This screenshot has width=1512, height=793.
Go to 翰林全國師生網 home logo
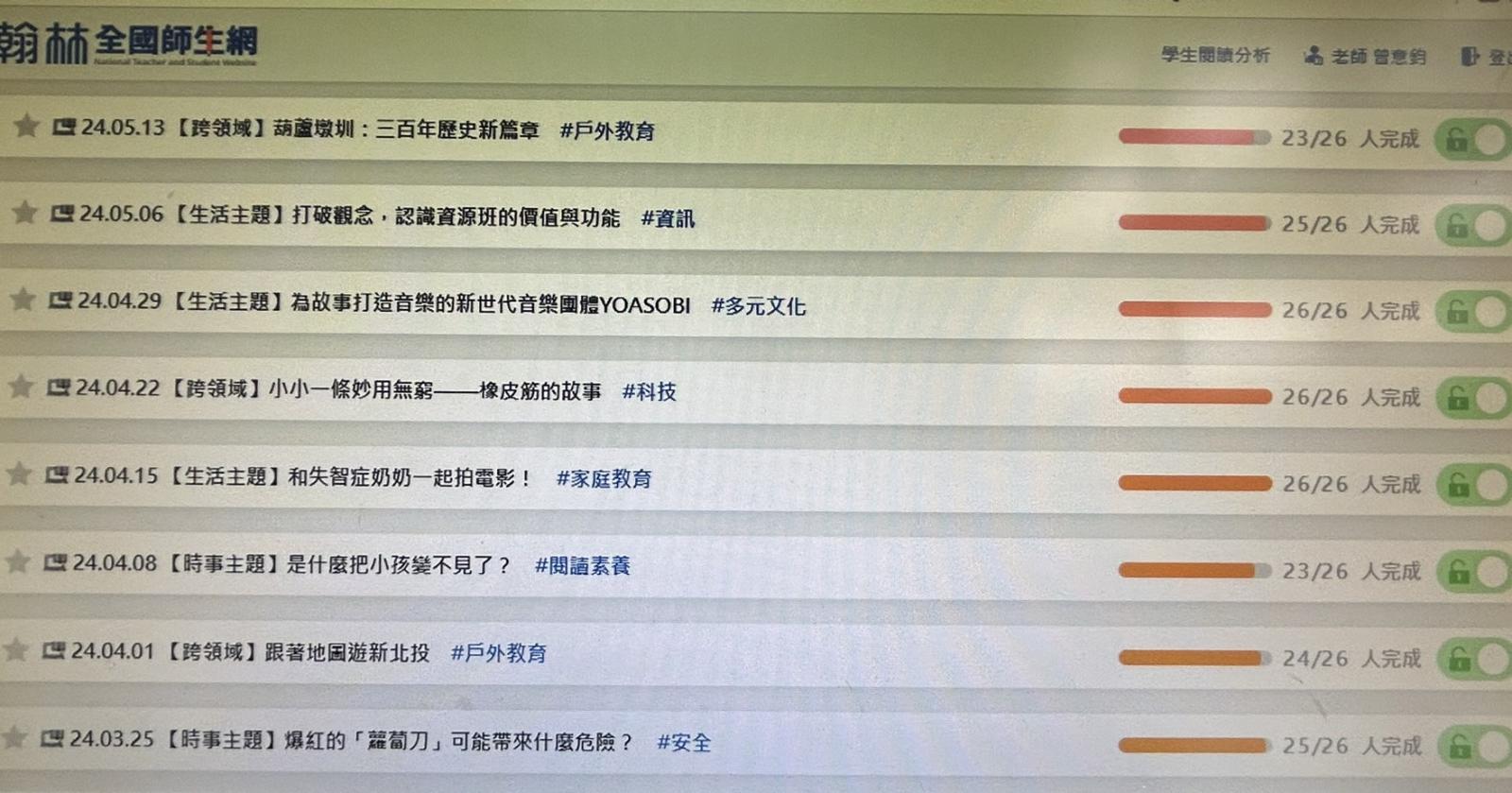pos(128,43)
